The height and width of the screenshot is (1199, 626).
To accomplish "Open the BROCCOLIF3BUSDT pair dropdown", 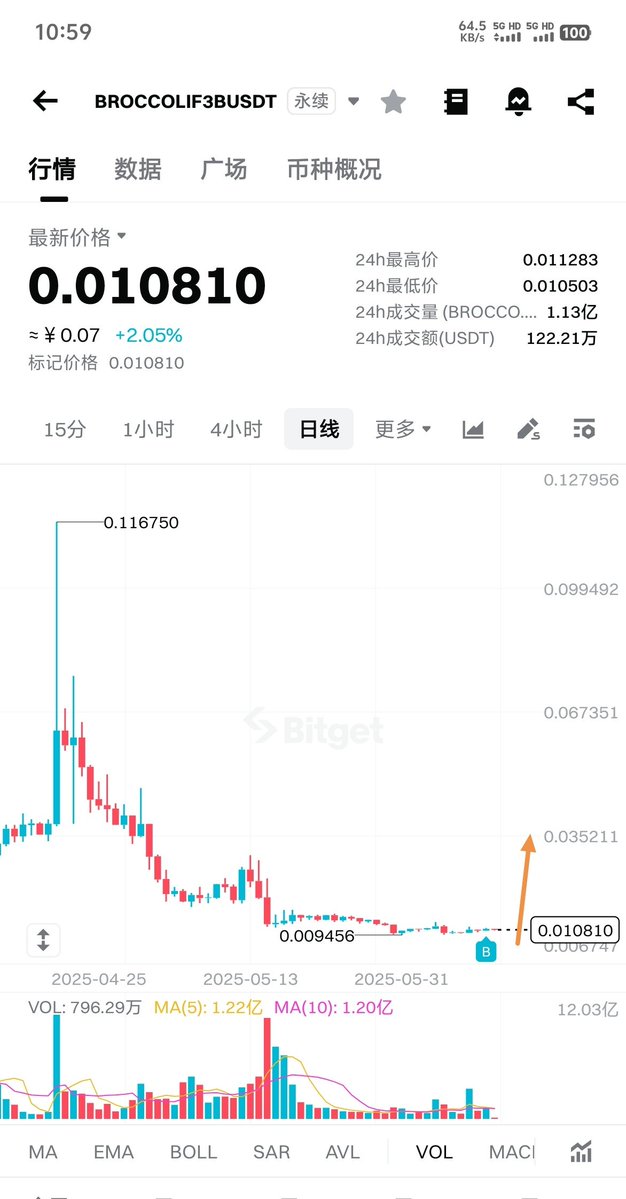I will coord(353,101).
